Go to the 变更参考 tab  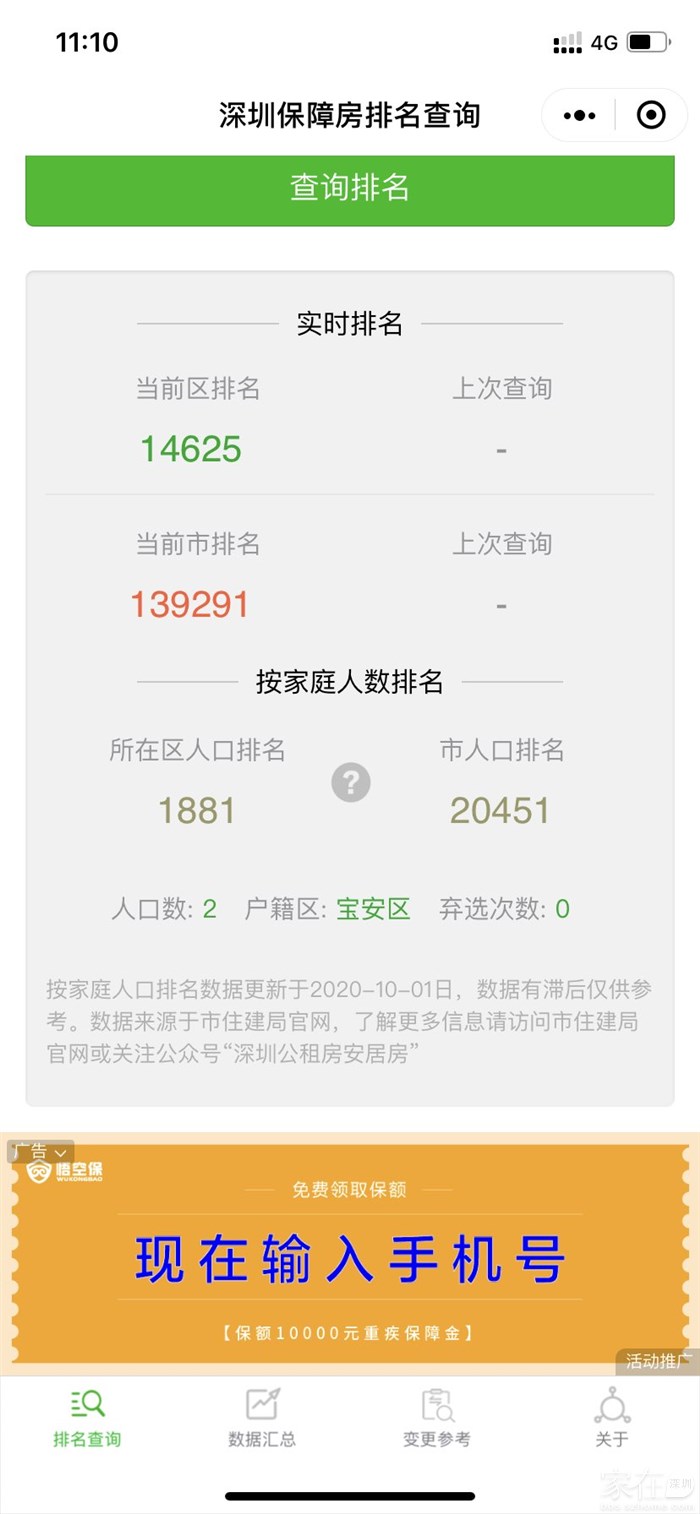pyautogui.click(x=437, y=1418)
